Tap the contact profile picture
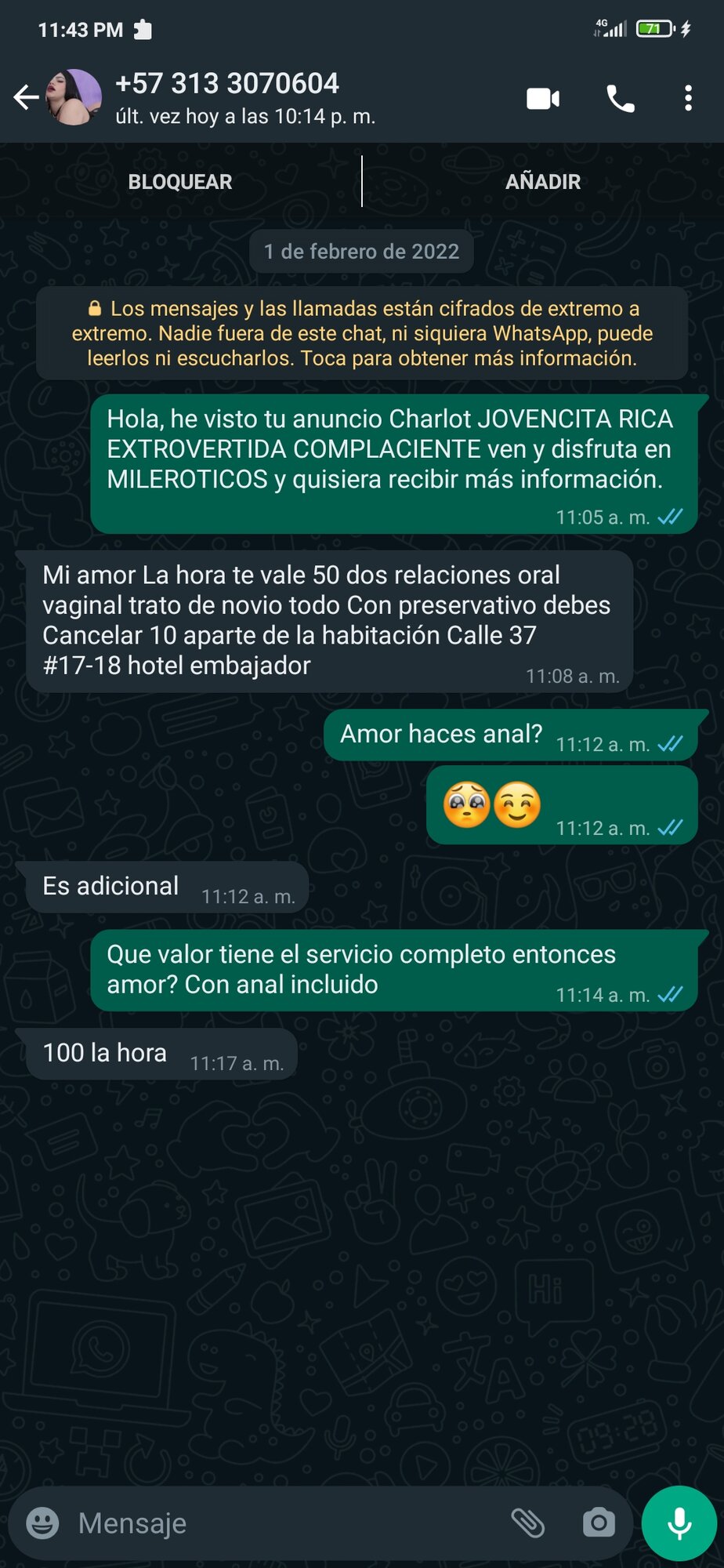 pyautogui.click(x=74, y=96)
